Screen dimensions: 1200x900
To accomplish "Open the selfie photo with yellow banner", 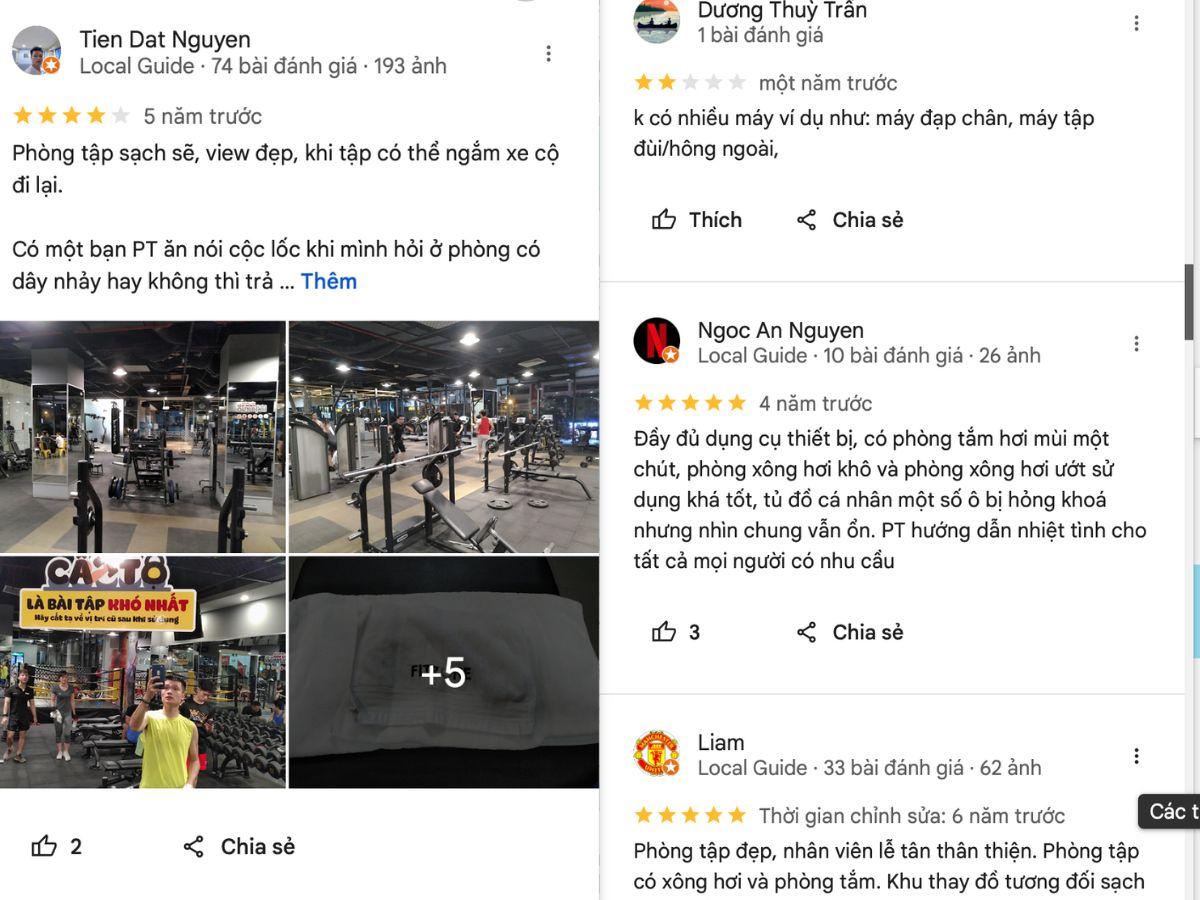I will click(x=142, y=672).
